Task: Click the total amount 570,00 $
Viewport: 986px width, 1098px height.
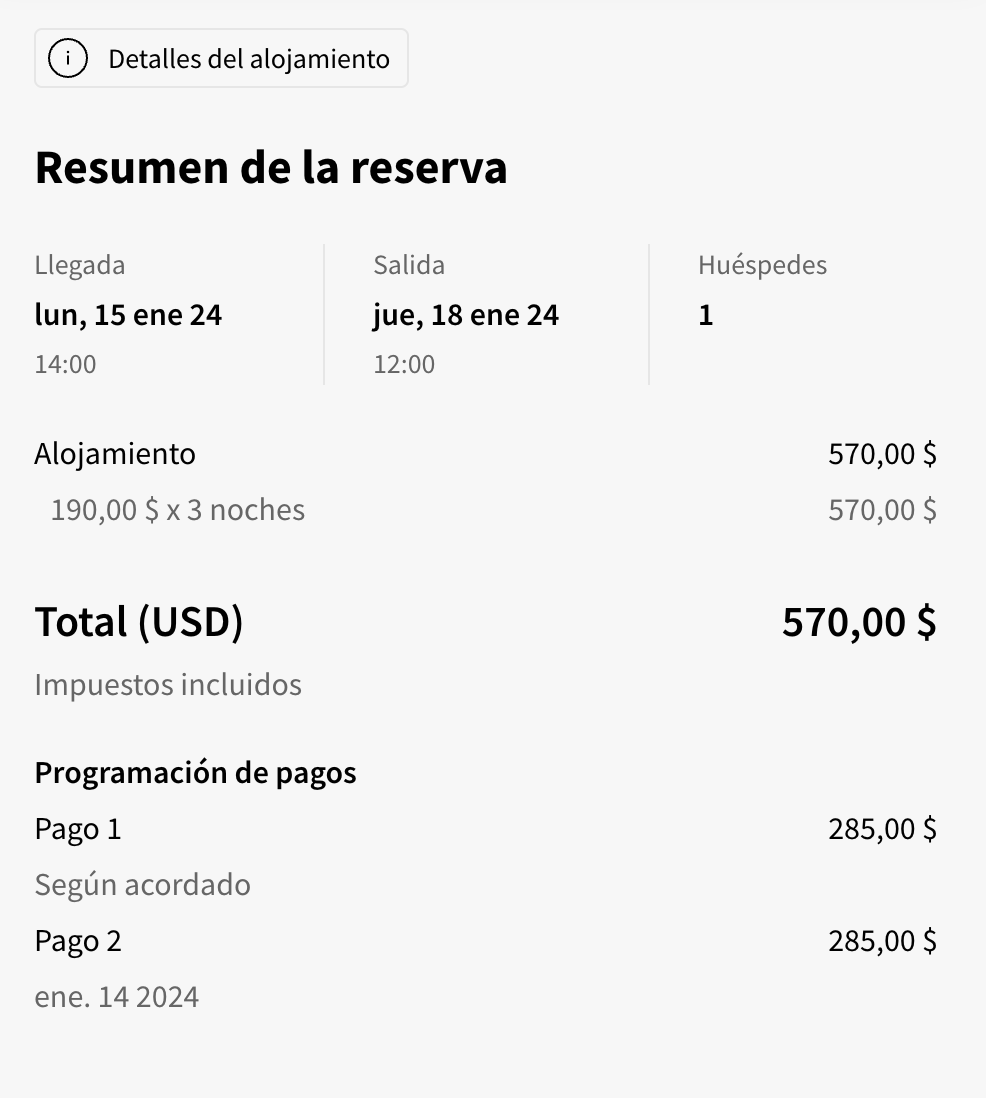Action: 860,621
